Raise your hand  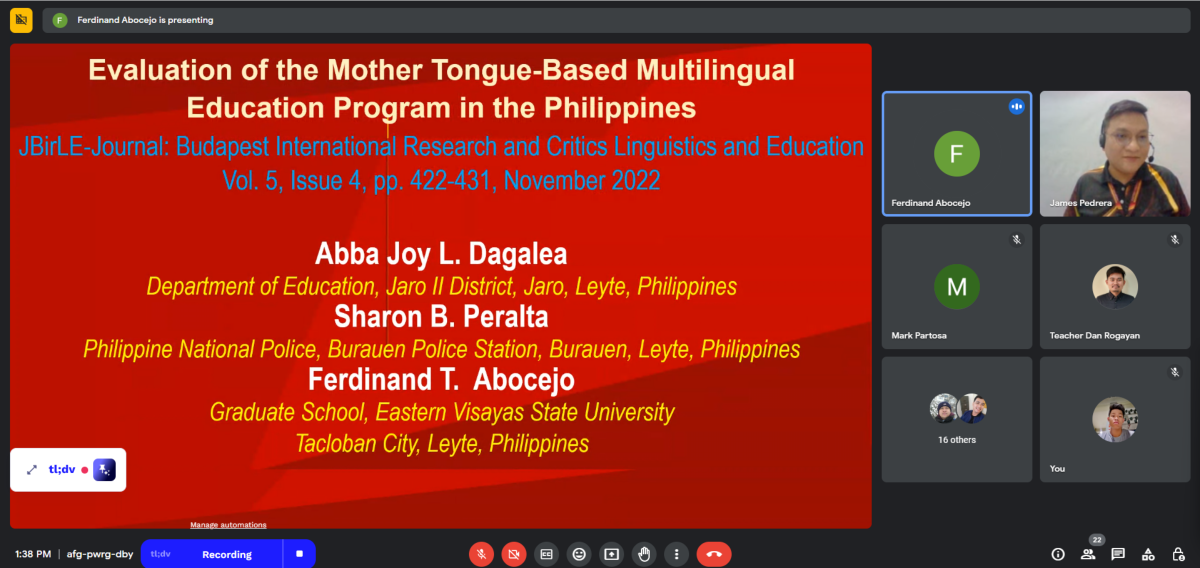pyautogui.click(x=644, y=554)
